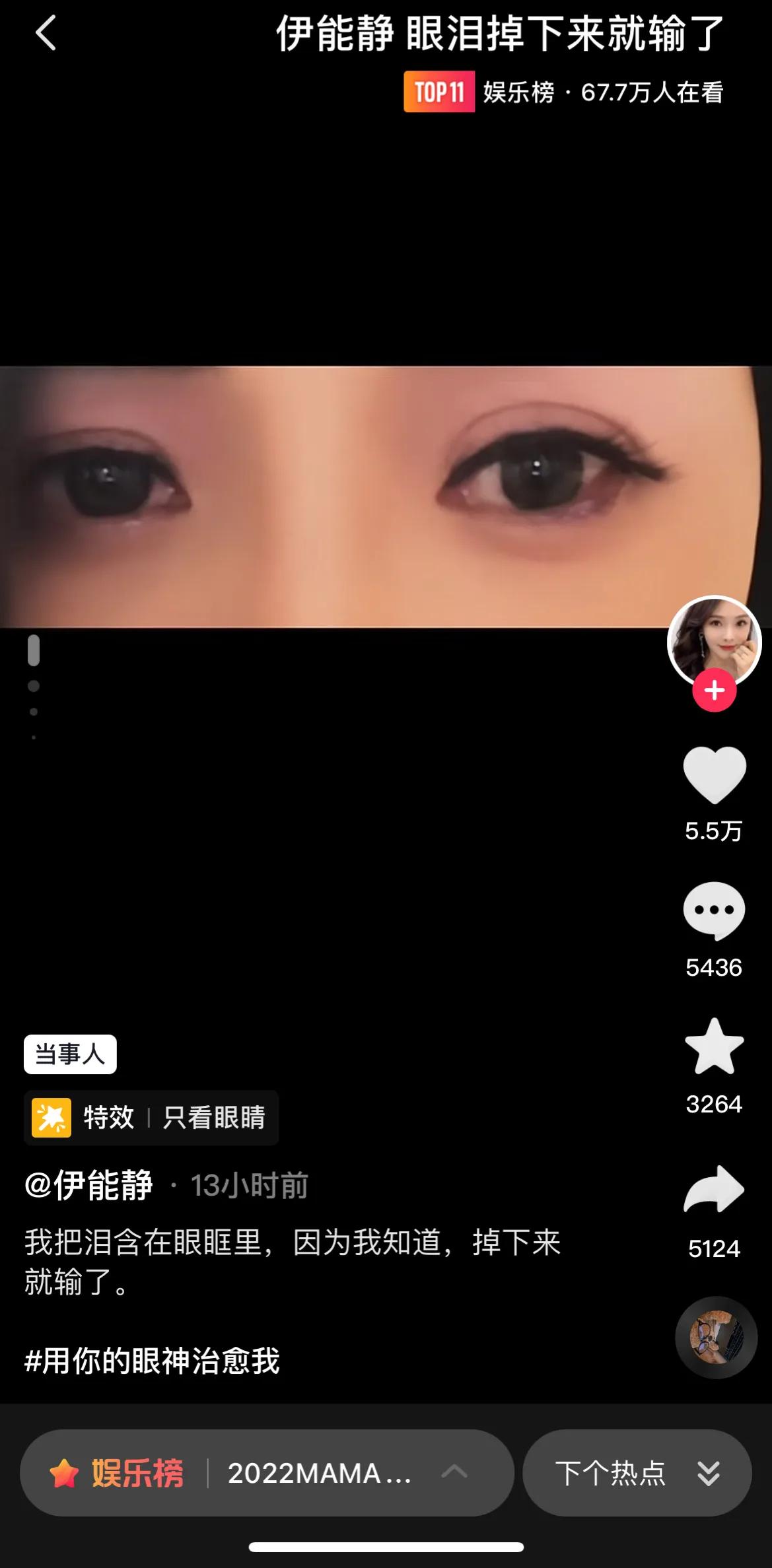Open @伊能静 username profile
Viewport: 772px width, 1568px height.
[88, 1185]
